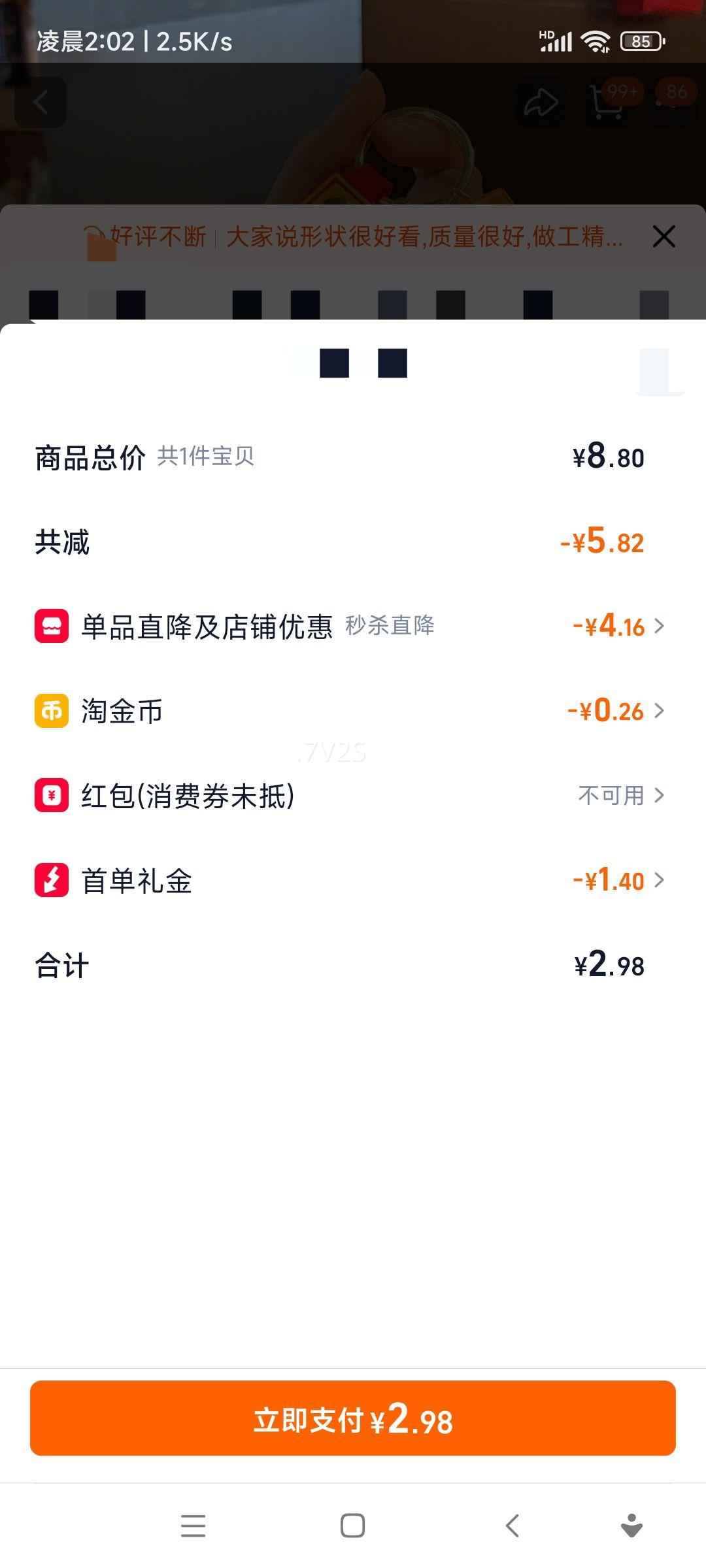Dismiss the 好评不断 review banner
706x1568 pixels.
coord(664,237)
